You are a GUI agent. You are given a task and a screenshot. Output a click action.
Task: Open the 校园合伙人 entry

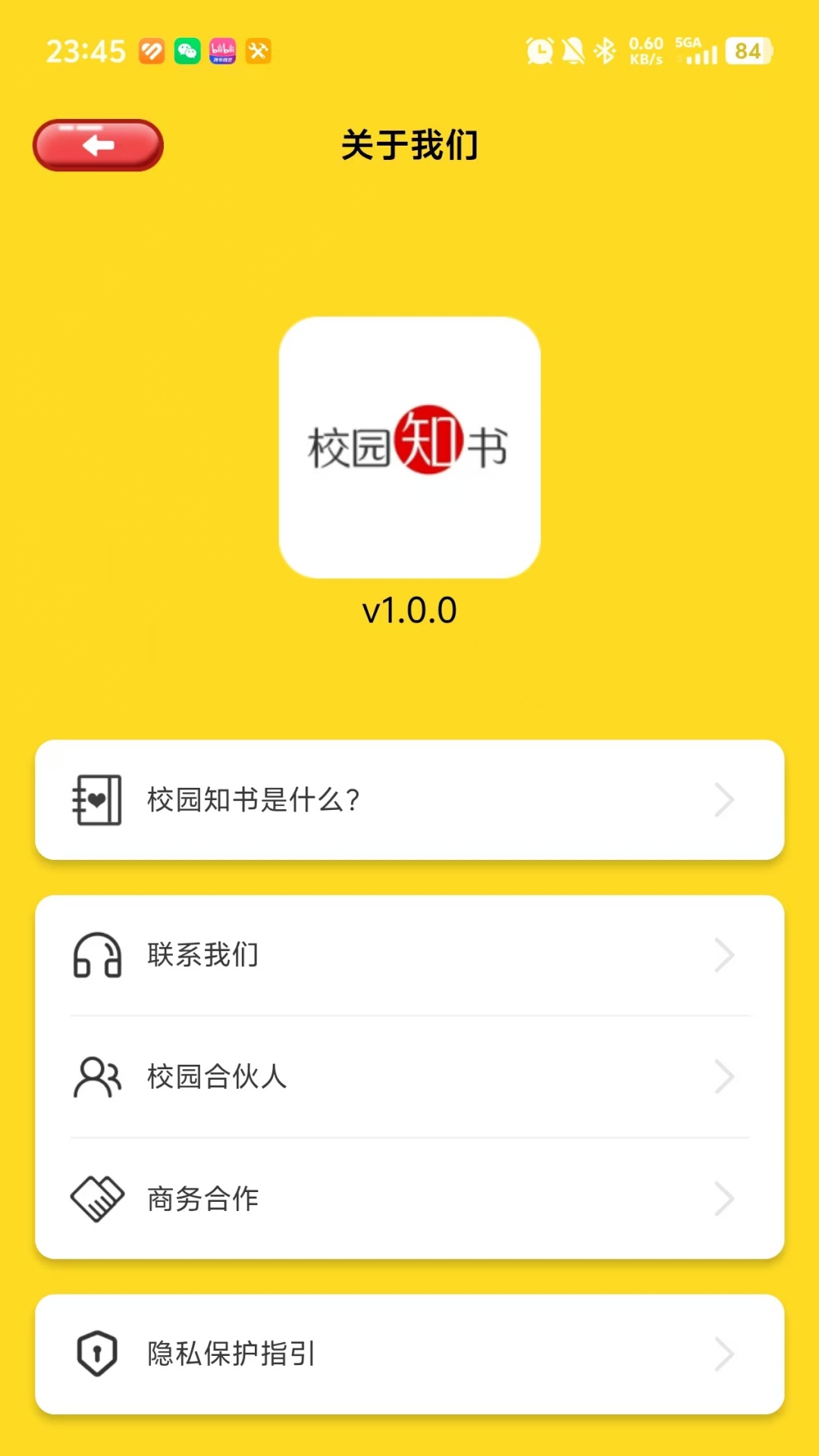click(409, 1077)
